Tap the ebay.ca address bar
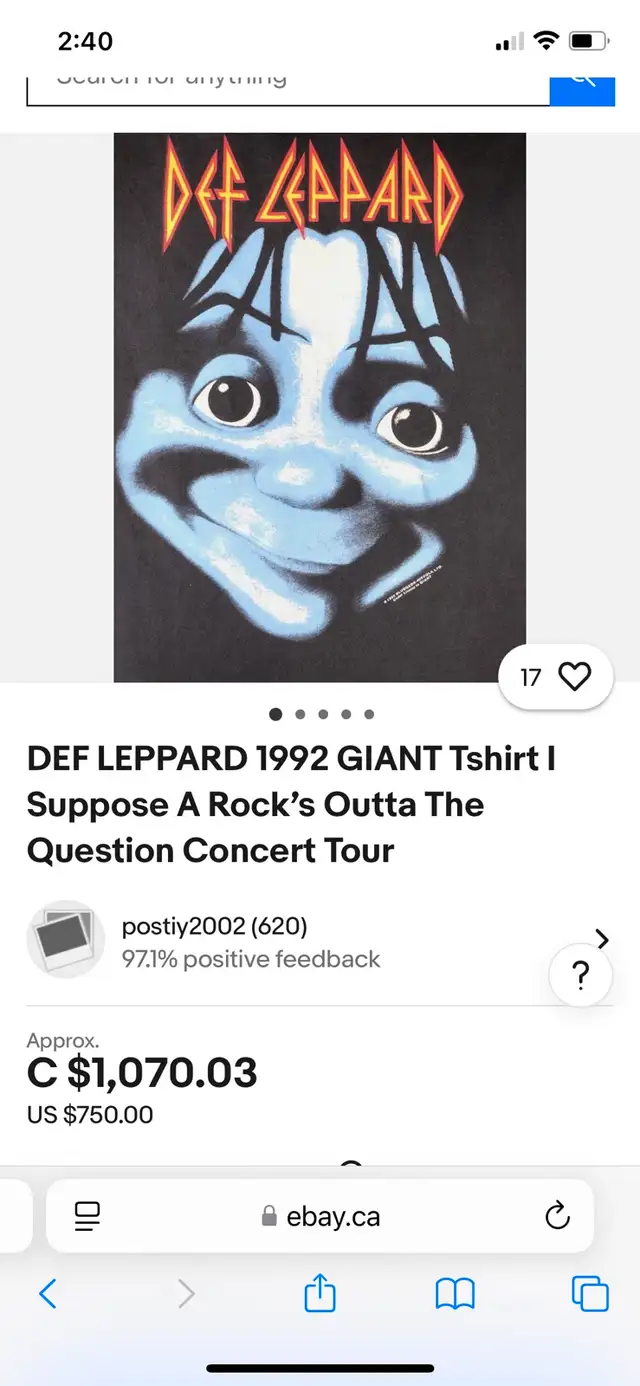 click(320, 1216)
